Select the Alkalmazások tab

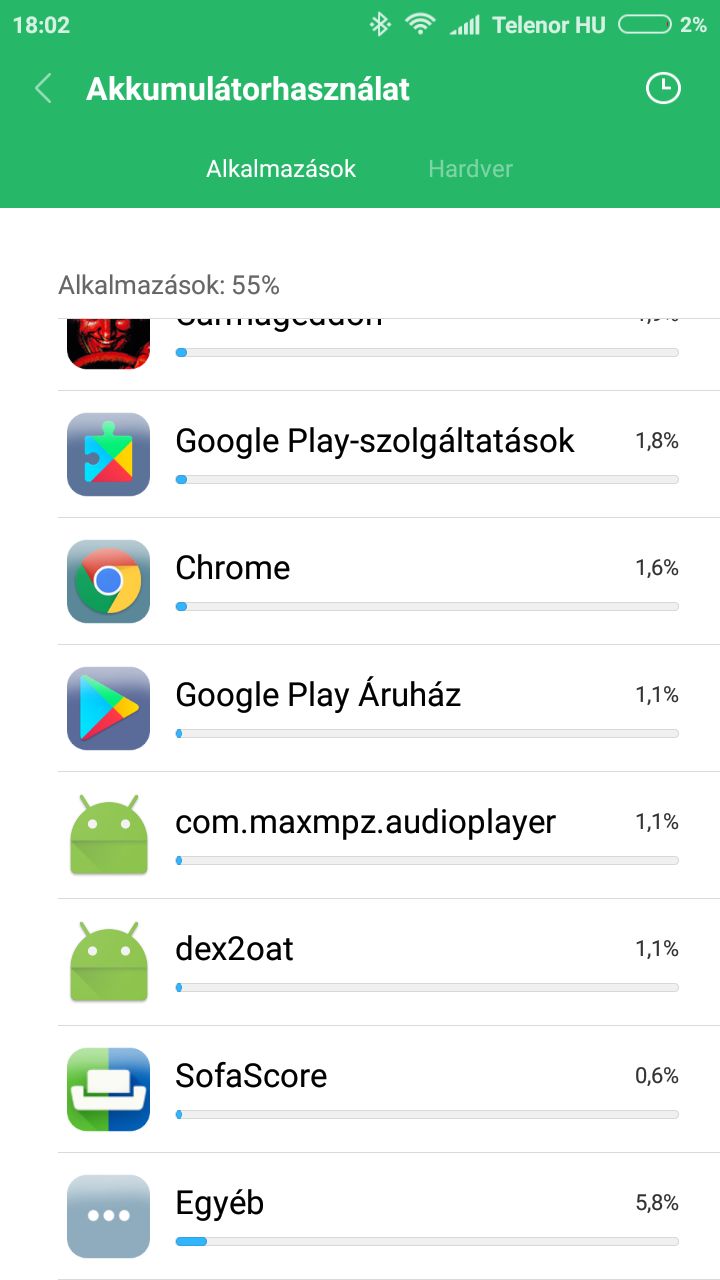click(281, 169)
